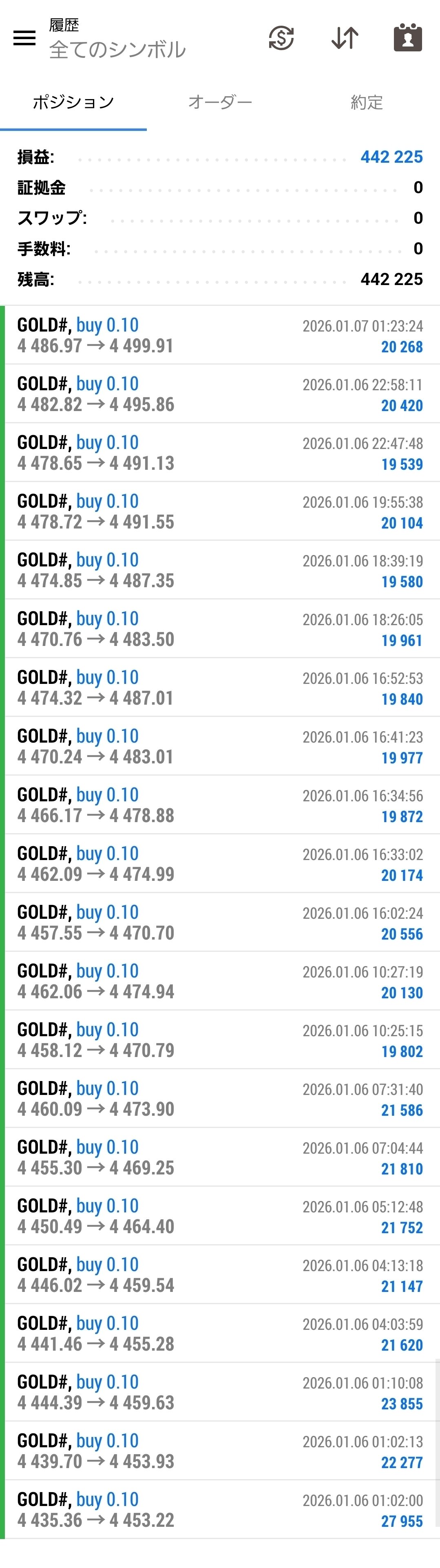This screenshot has width=440, height=1568.
Task: Expand the trade with profit 20 420
Action: [219, 394]
